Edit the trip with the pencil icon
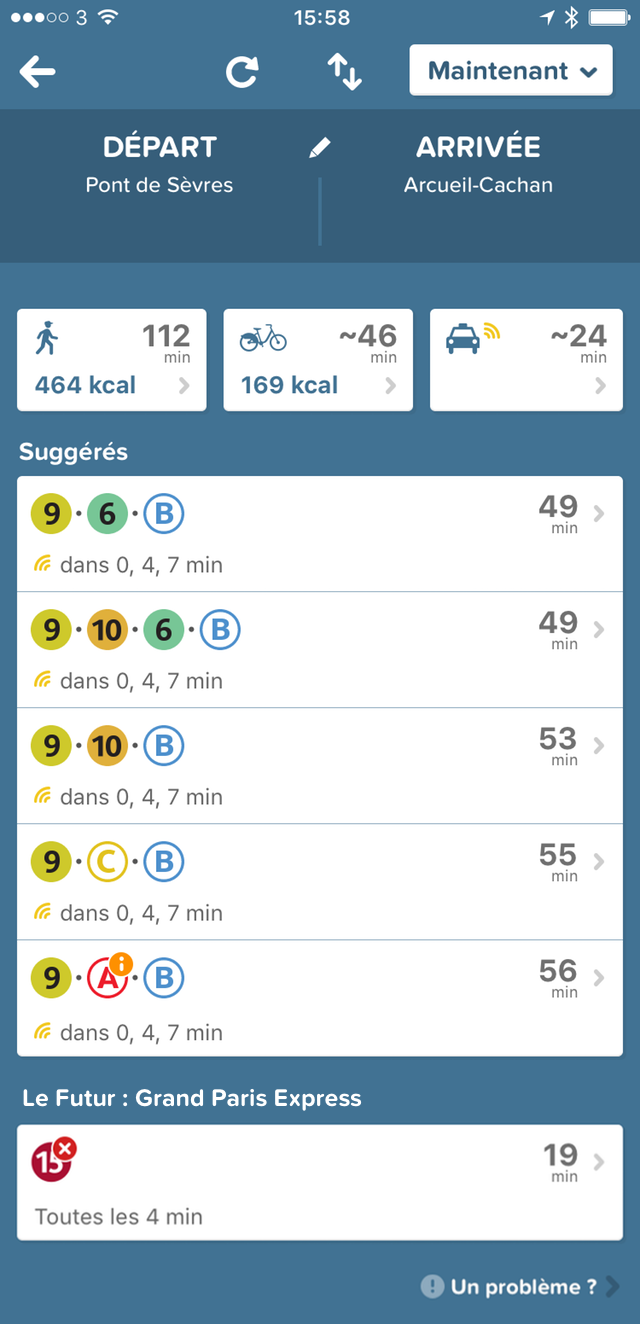Screen dimensions: 640x1324 pyautogui.click(x=320, y=148)
